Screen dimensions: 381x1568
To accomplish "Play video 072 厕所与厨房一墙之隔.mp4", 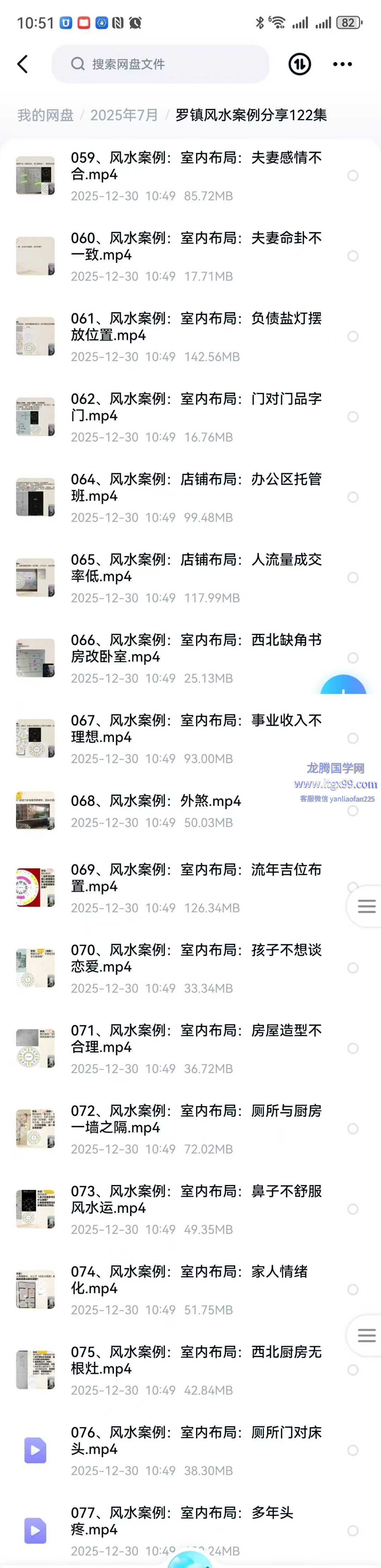I will pyautogui.click(x=196, y=1119).
